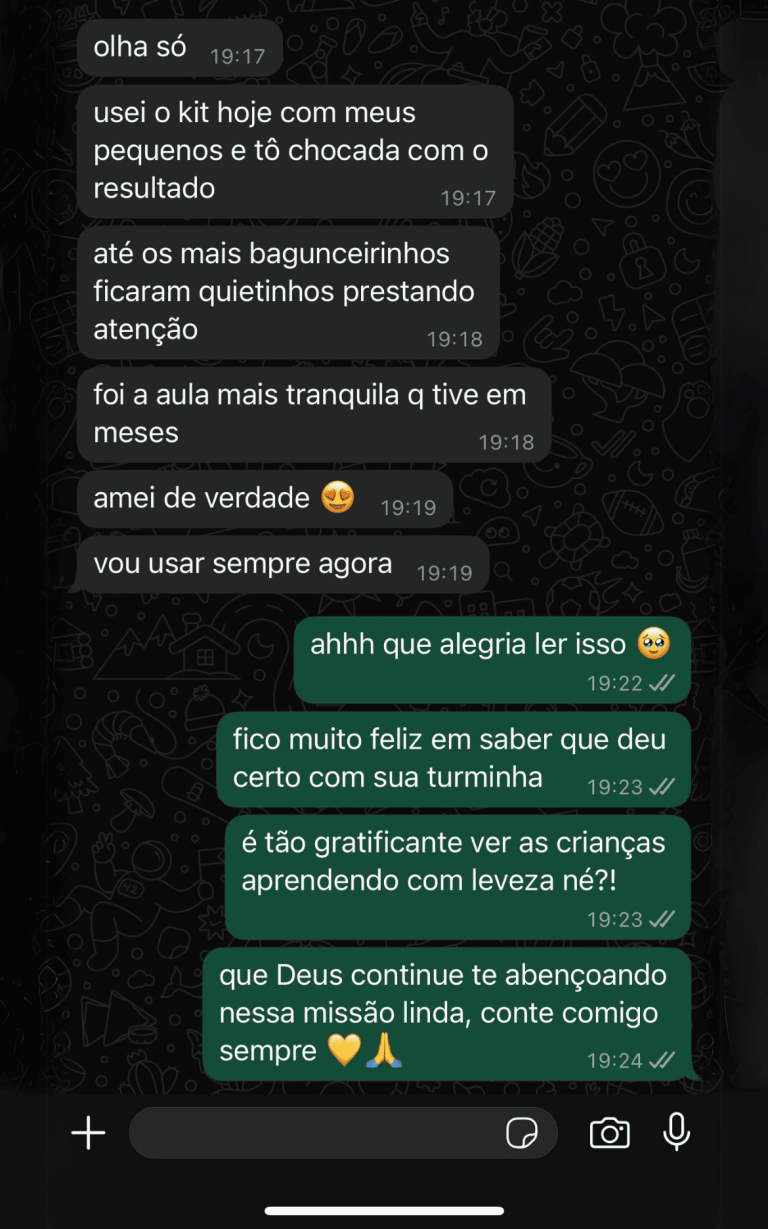Open the camera to take a photo
Image resolution: width=768 pixels, height=1229 pixels.
(x=609, y=1133)
